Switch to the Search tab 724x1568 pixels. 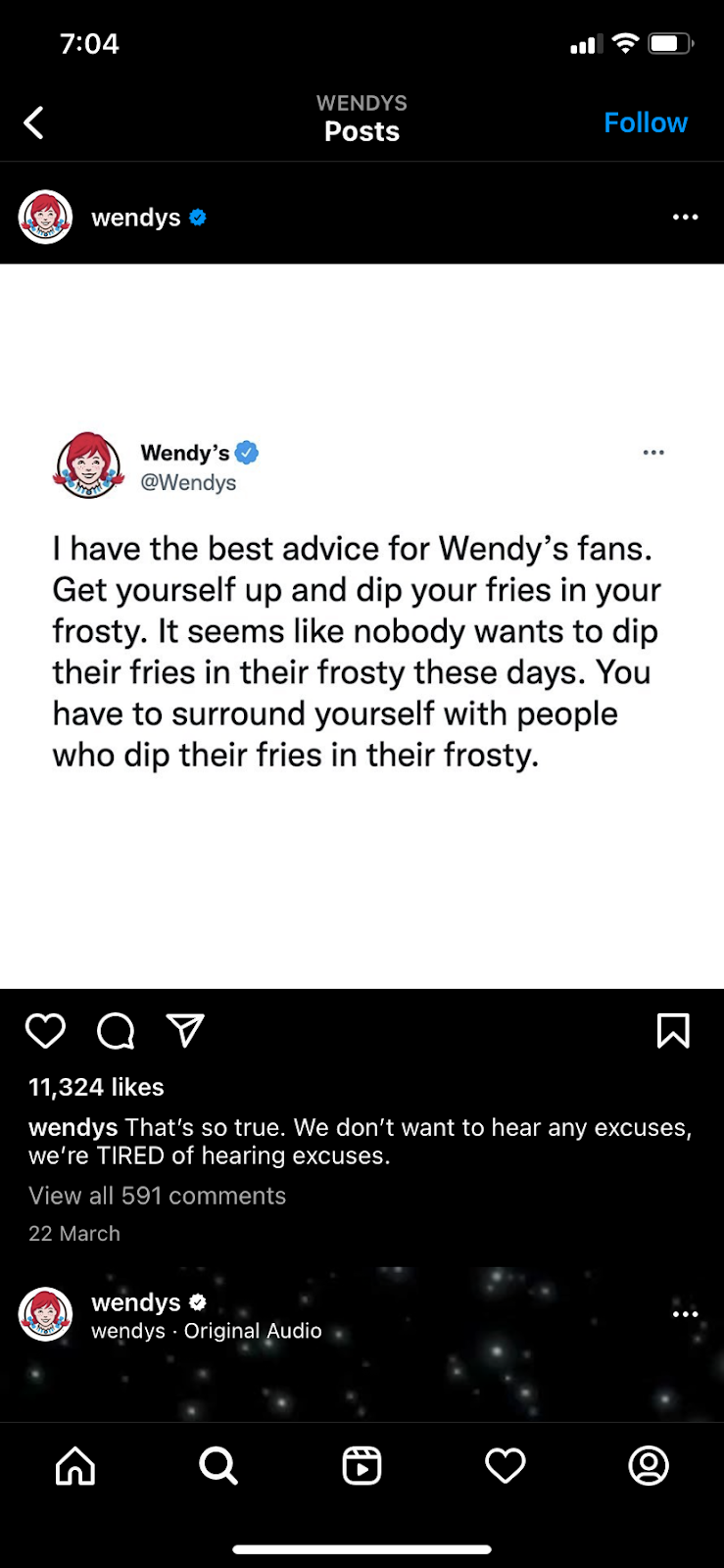[218, 1466]
